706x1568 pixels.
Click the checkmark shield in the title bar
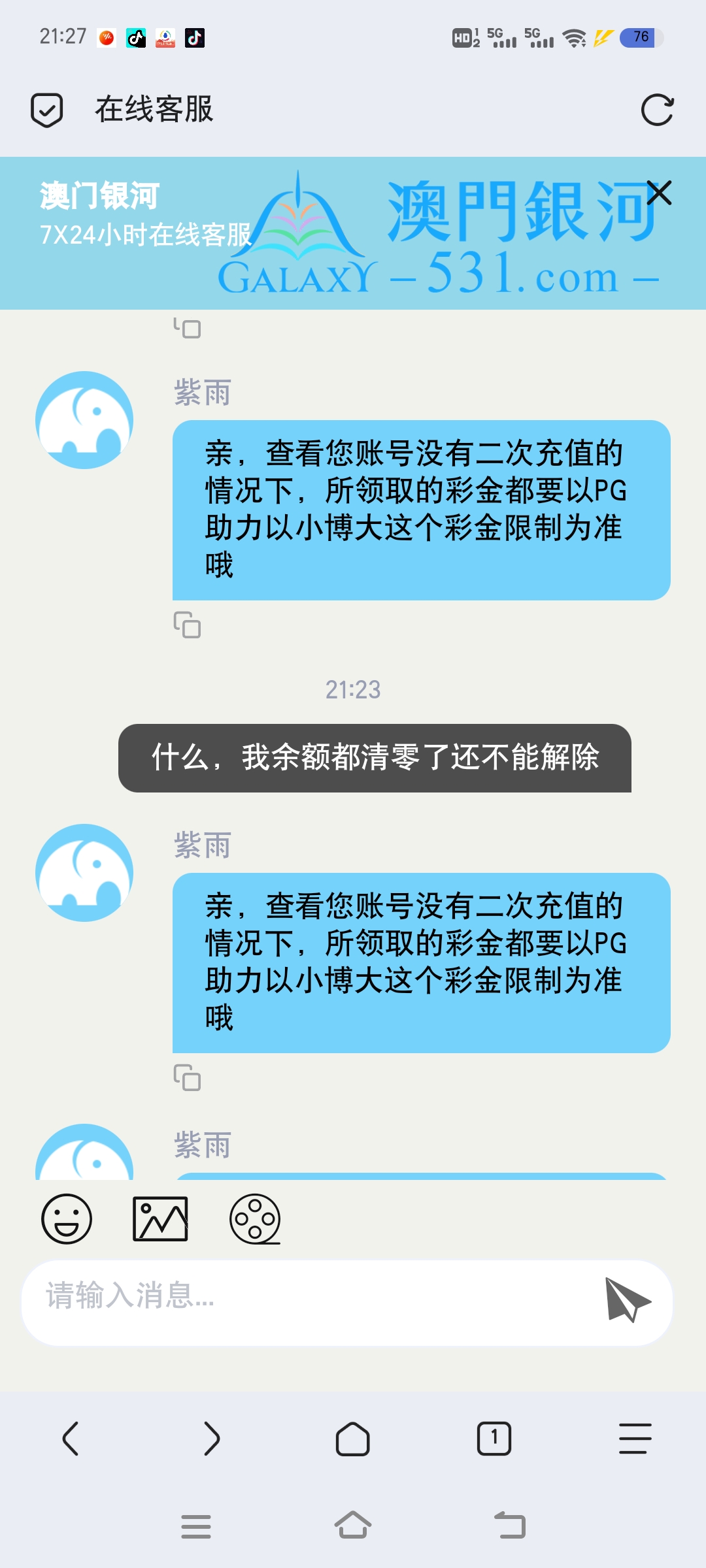[x=46, y=110]
